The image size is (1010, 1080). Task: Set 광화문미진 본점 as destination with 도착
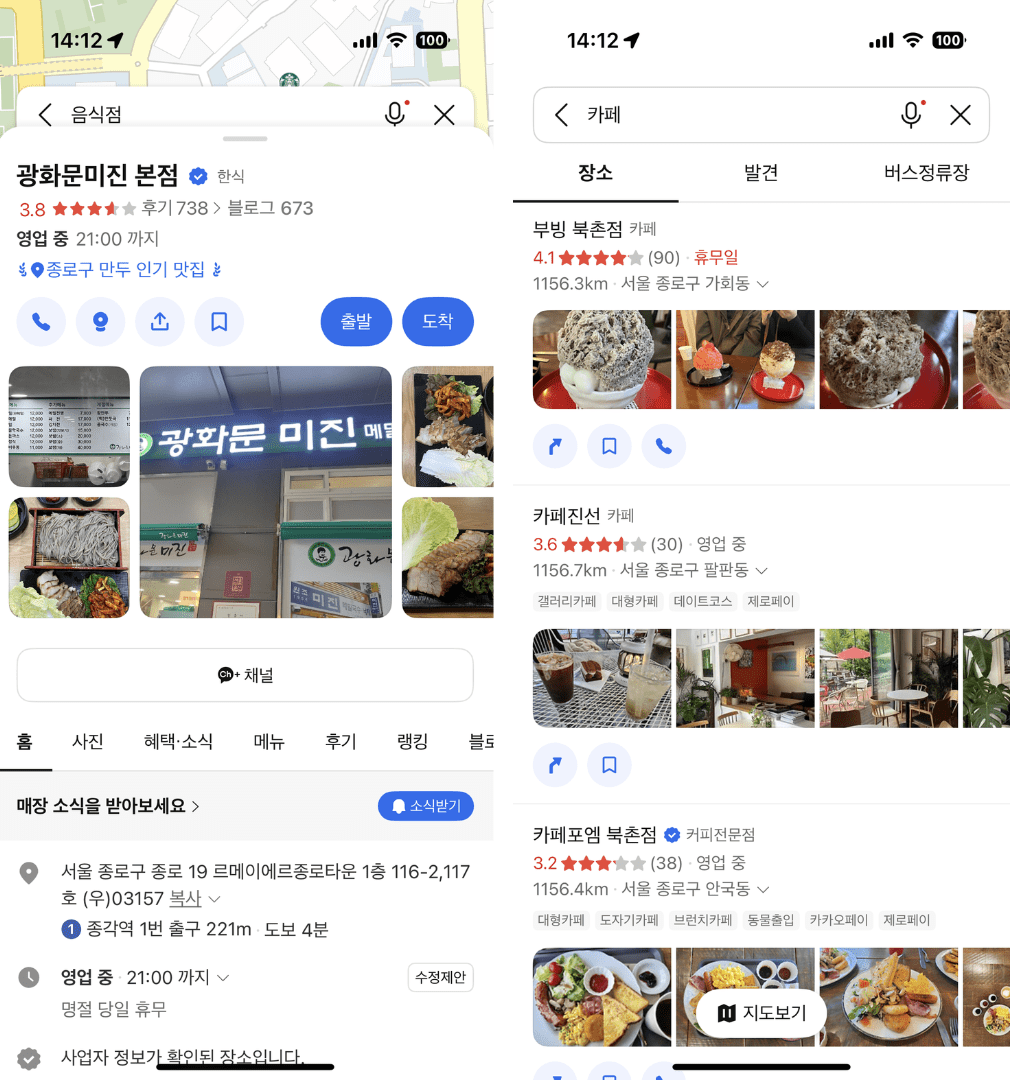coord(437,321)
